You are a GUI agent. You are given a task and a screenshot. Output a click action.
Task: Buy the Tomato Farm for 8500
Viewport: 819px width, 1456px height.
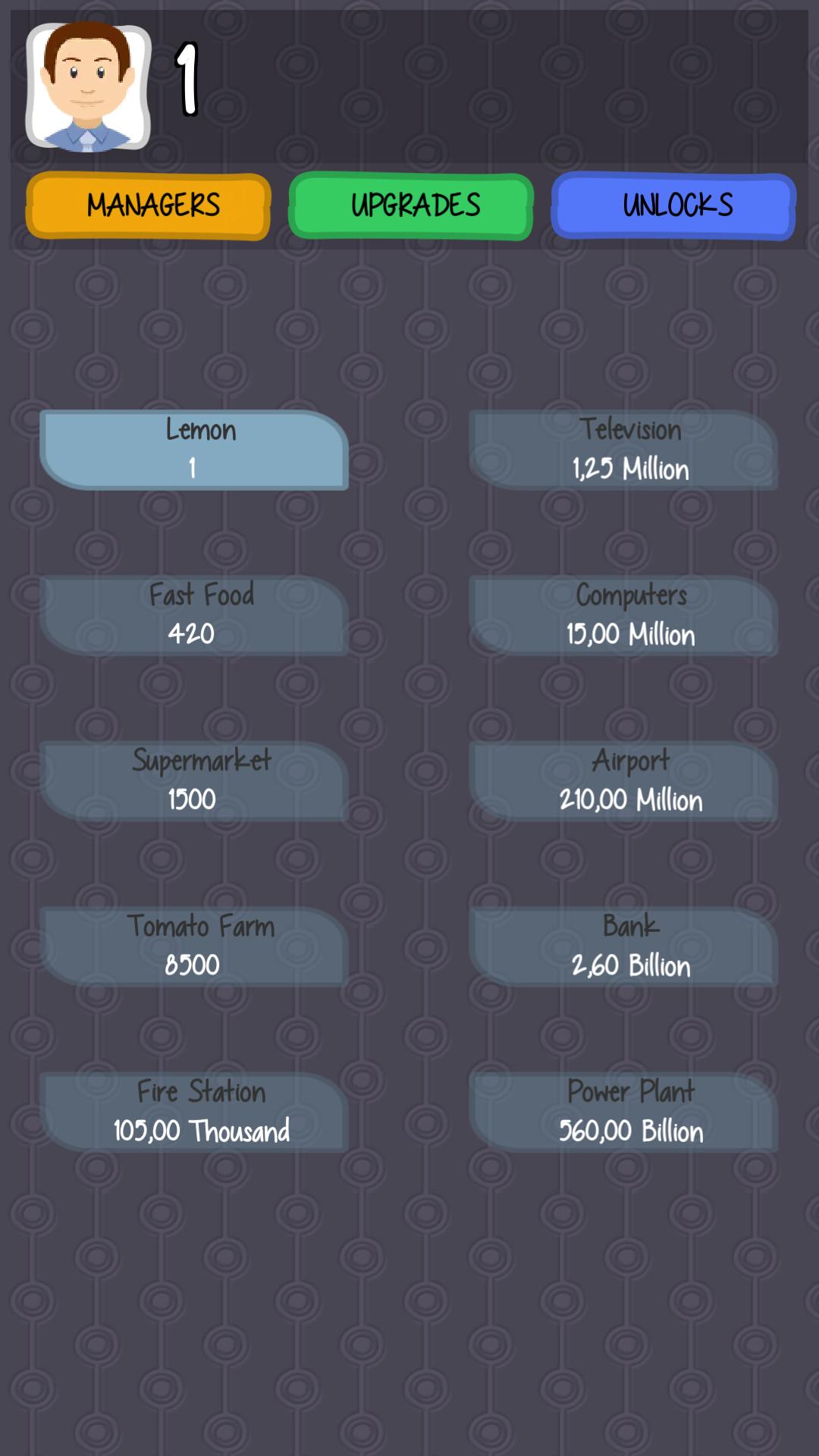[194, 946]
